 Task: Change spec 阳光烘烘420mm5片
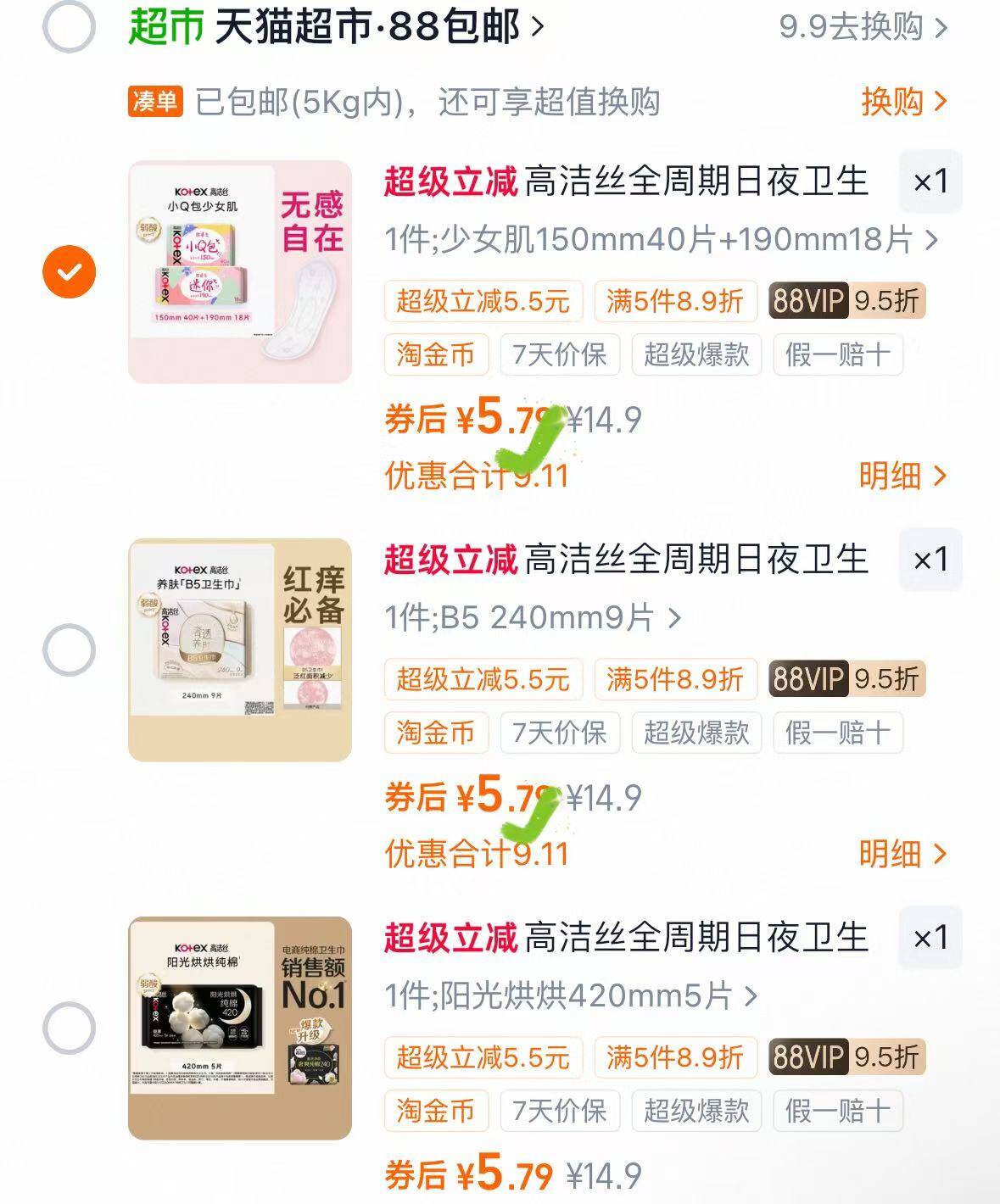point(570,996)
